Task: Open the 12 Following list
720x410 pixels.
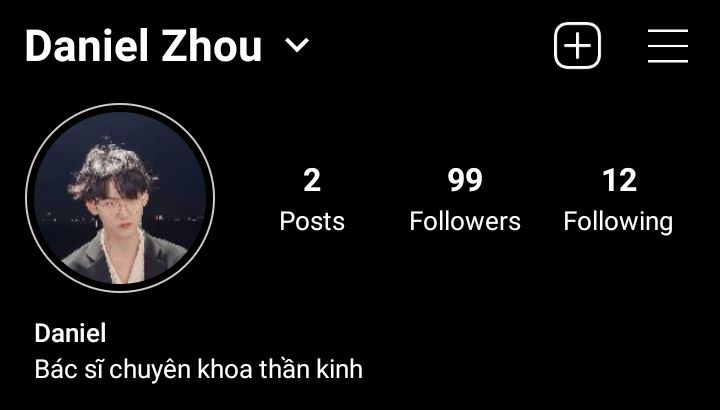Action: pyautogui.click(x=618, y=199)
